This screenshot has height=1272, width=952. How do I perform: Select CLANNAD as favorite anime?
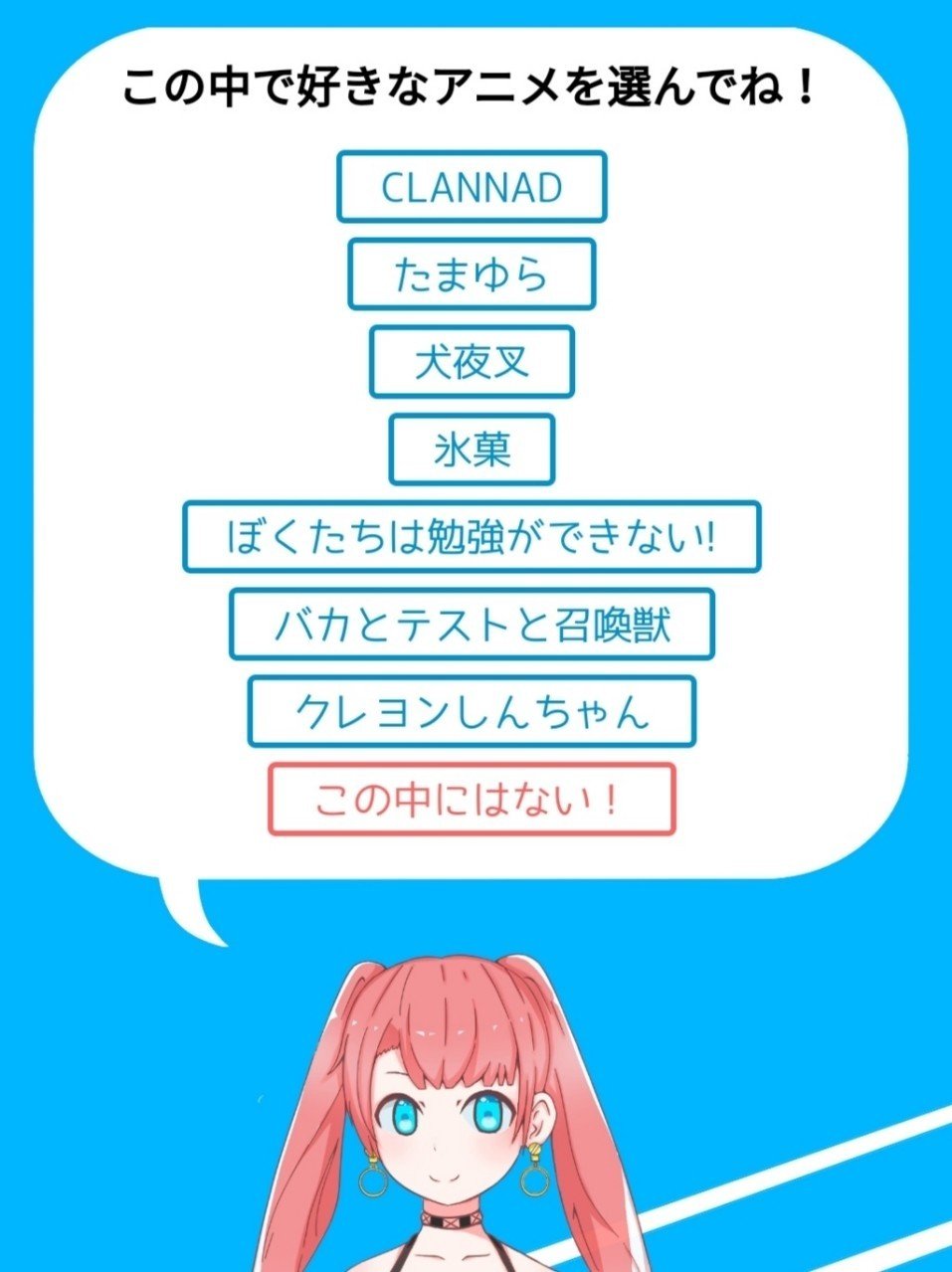click(x=472, y=187)
